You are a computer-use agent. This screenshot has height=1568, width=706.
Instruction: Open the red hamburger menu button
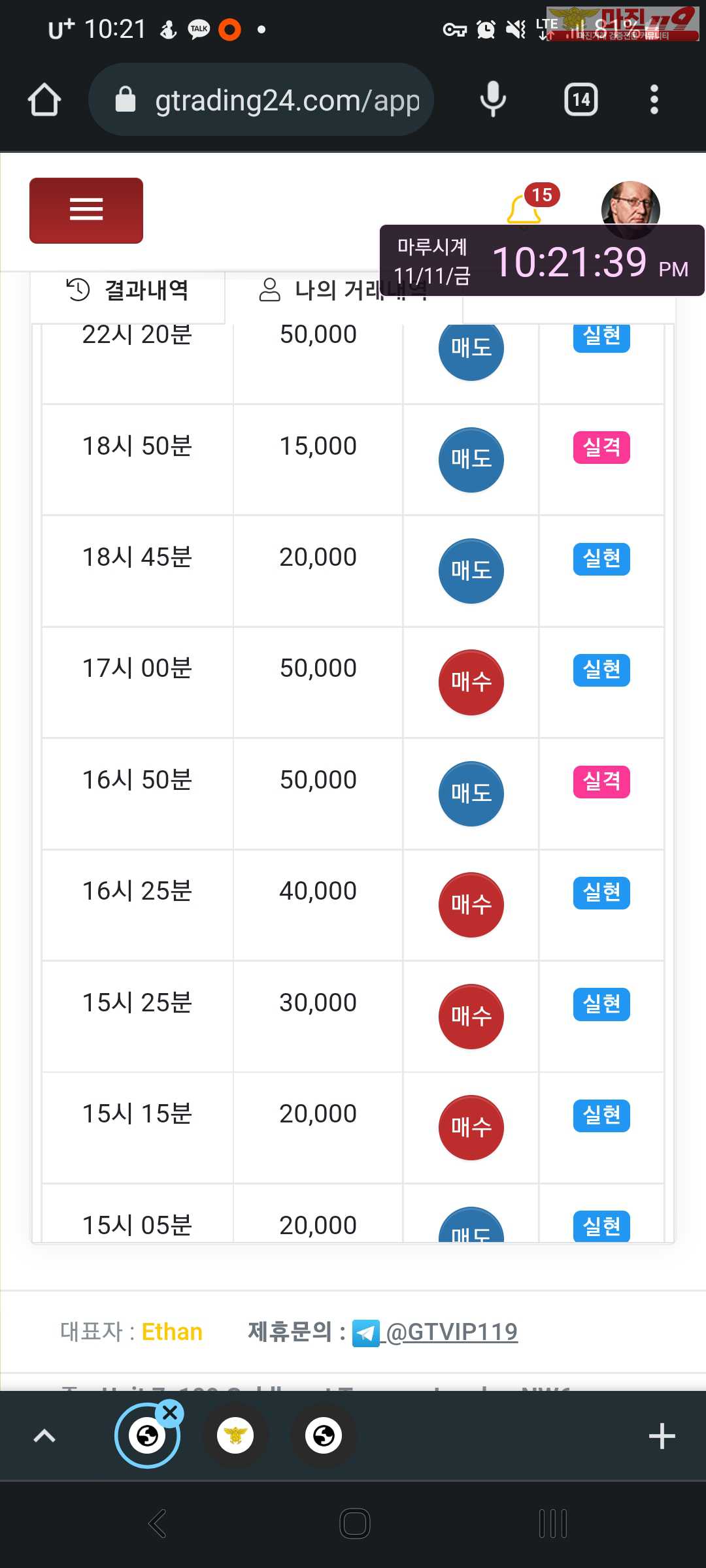pyautogui.click(x=86, y=210)
